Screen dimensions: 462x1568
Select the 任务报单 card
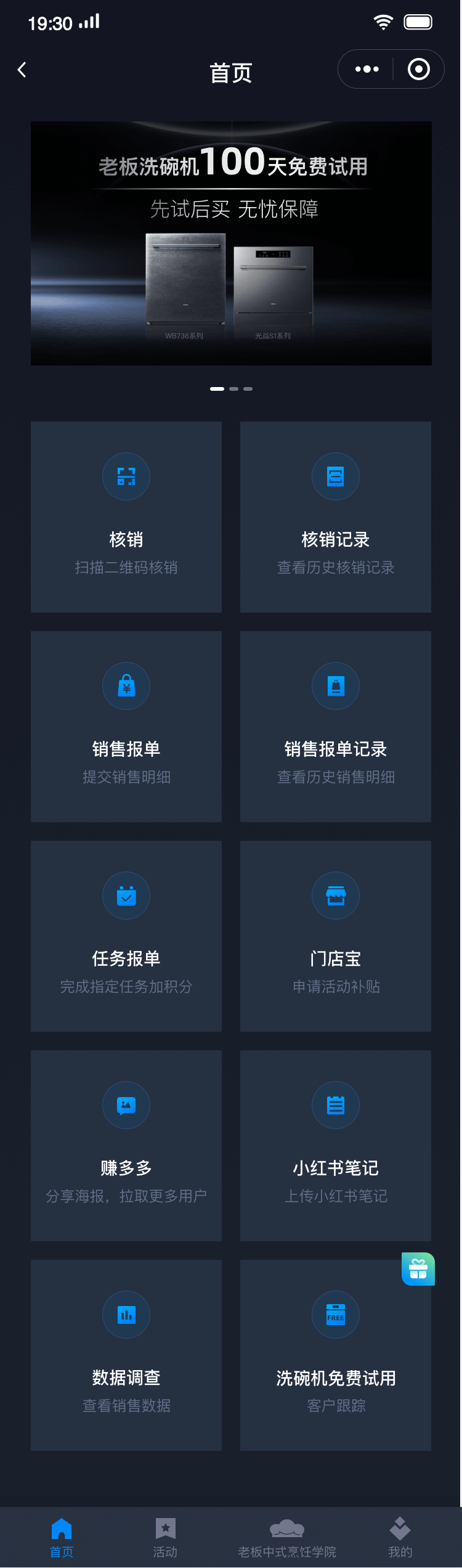click(x=126, y=936)
